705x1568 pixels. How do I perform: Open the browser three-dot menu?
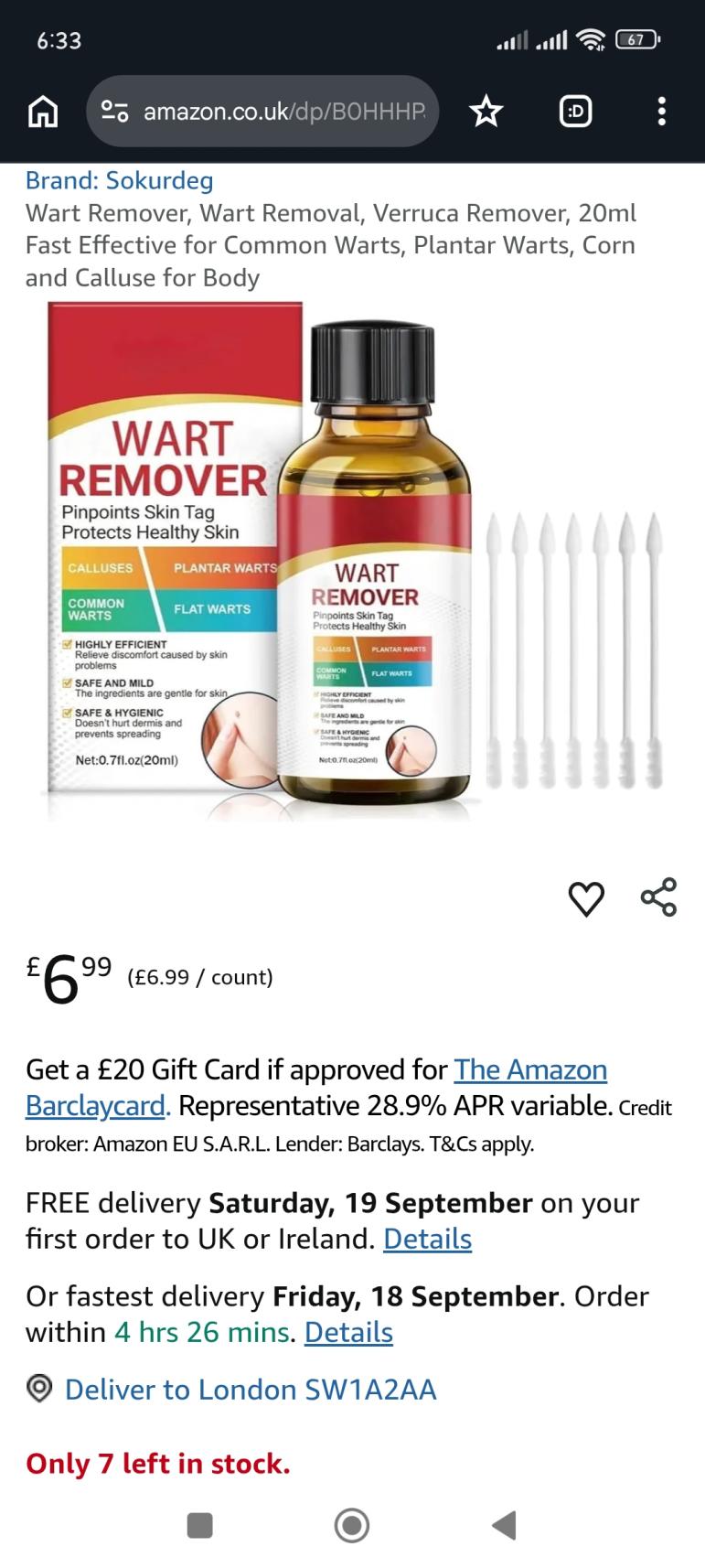tap(661, 112)
